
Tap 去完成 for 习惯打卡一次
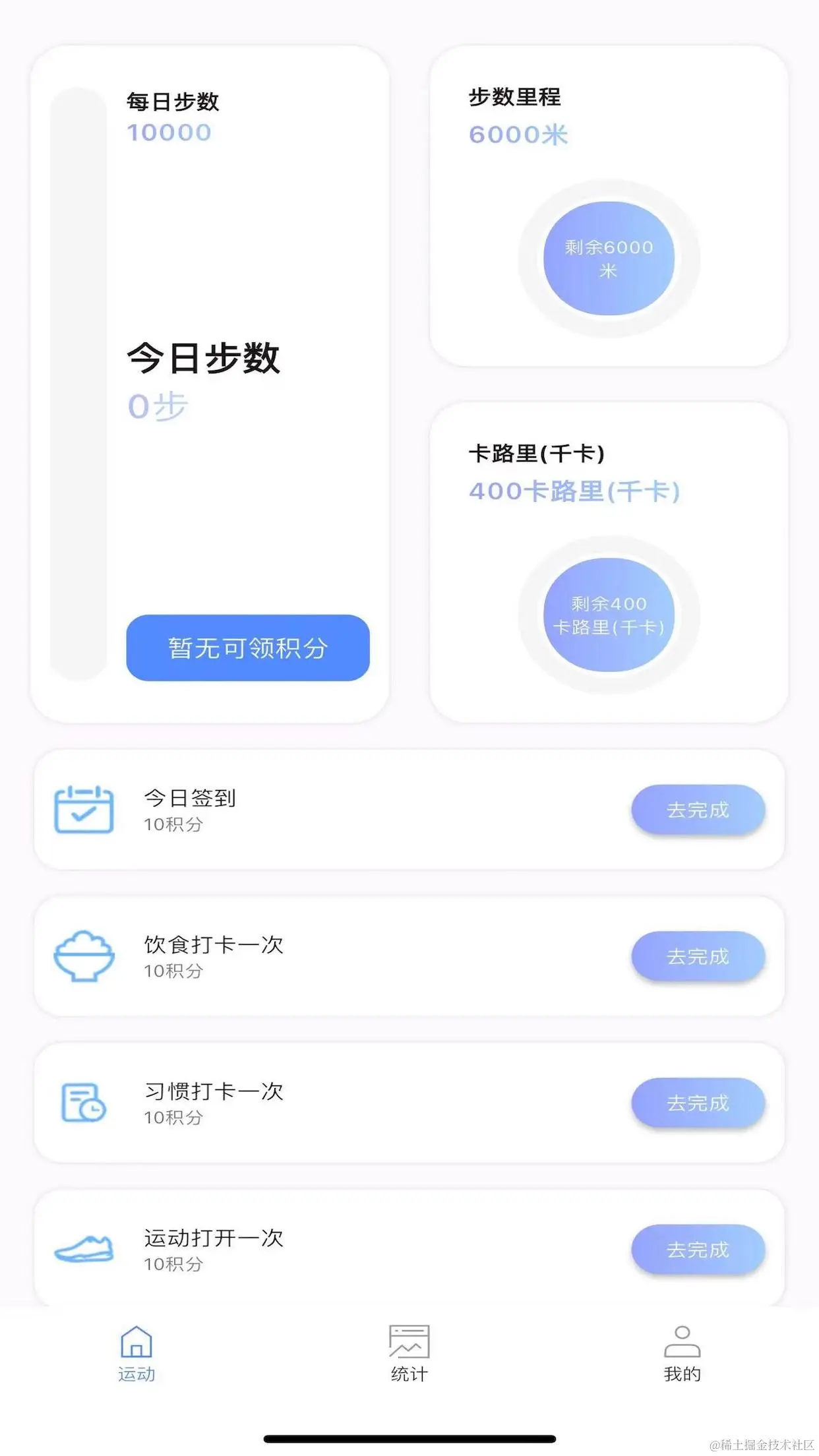coord(698,1103)
